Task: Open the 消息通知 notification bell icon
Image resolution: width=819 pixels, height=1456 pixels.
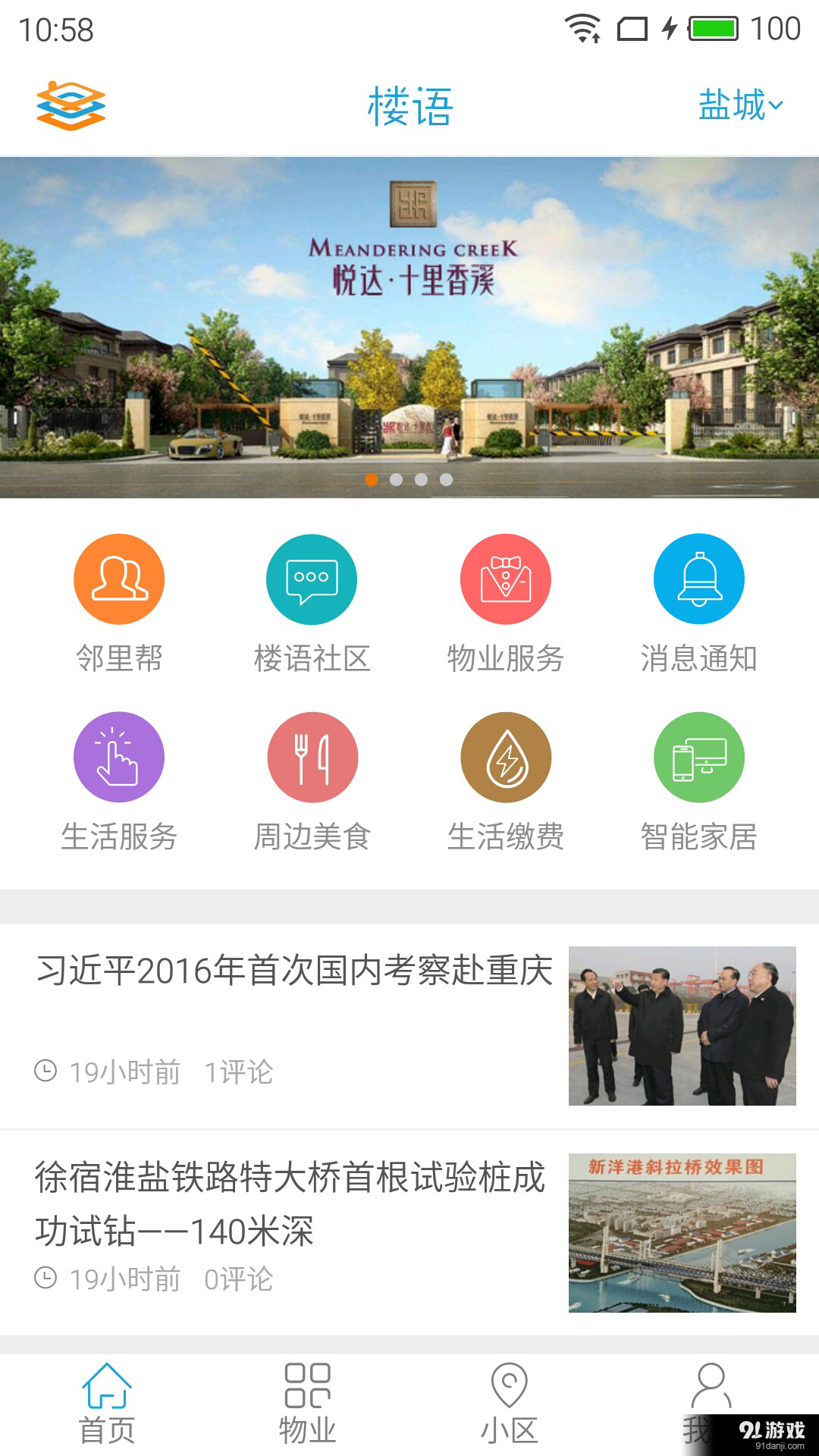Action: pyautogui.click(x=699, y=578)
